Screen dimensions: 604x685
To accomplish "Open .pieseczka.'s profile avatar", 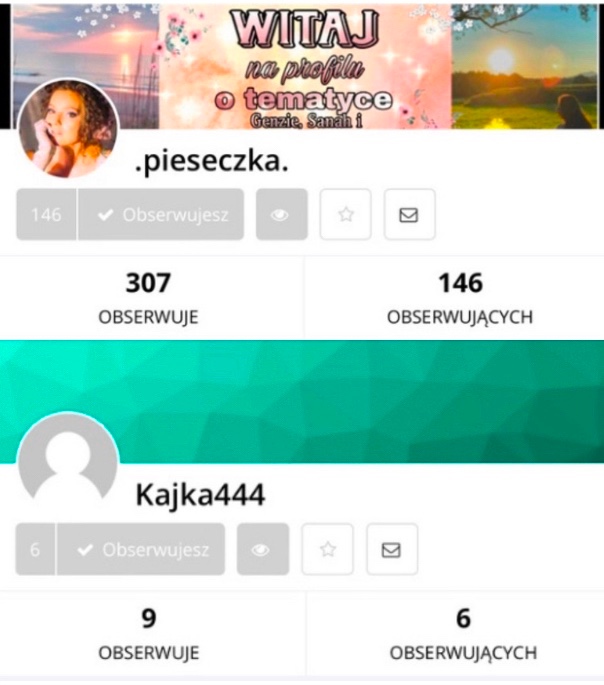I will (69, 129).
